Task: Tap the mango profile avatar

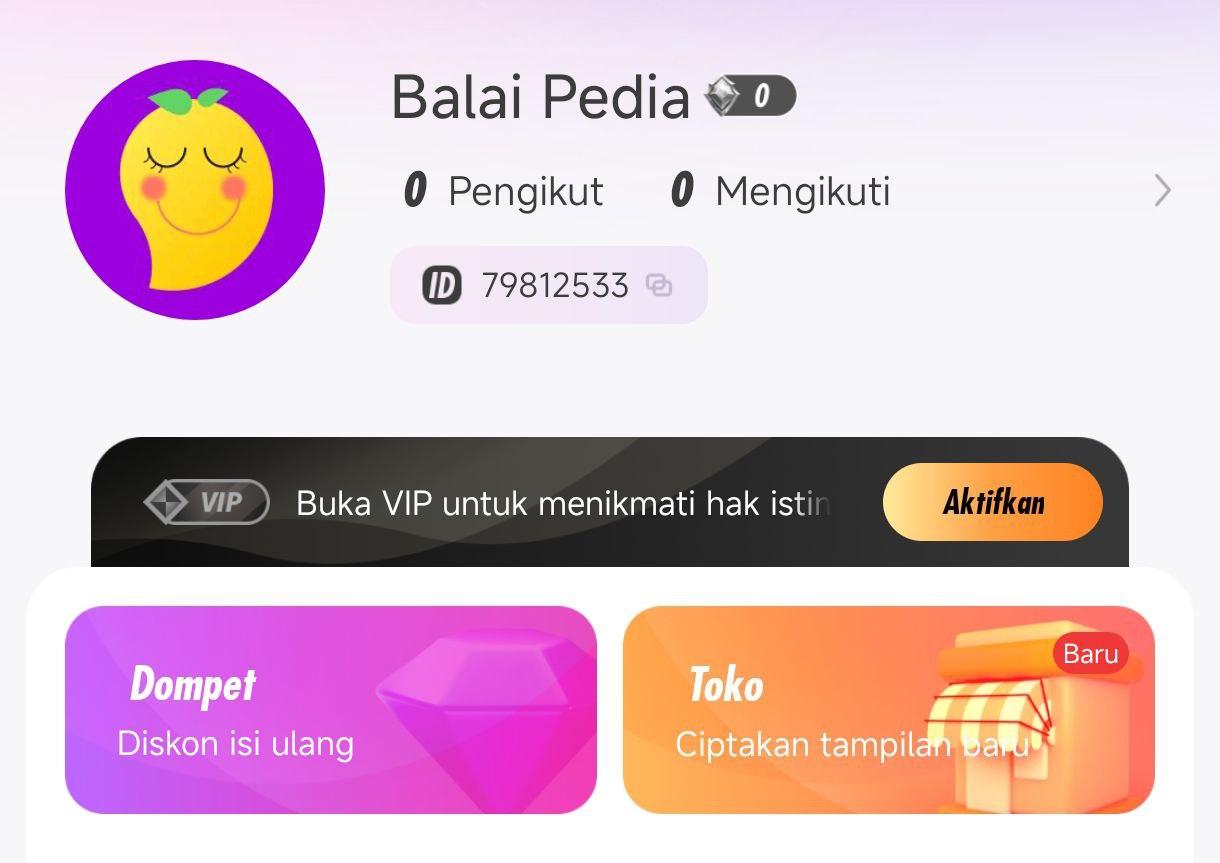Action: click(195, 190)
